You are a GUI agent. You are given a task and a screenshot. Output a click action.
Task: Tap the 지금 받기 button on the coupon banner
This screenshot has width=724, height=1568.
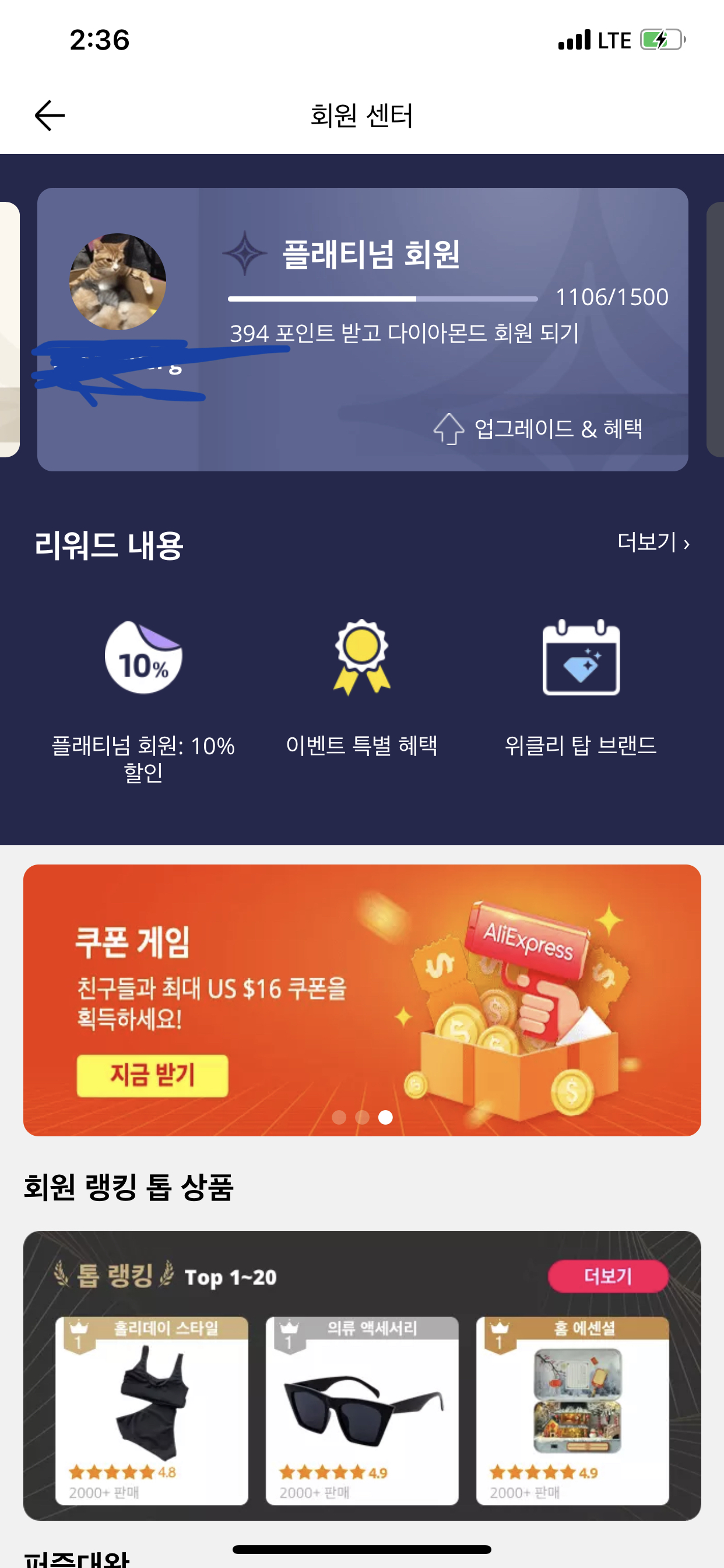(x=152, y=1076)
